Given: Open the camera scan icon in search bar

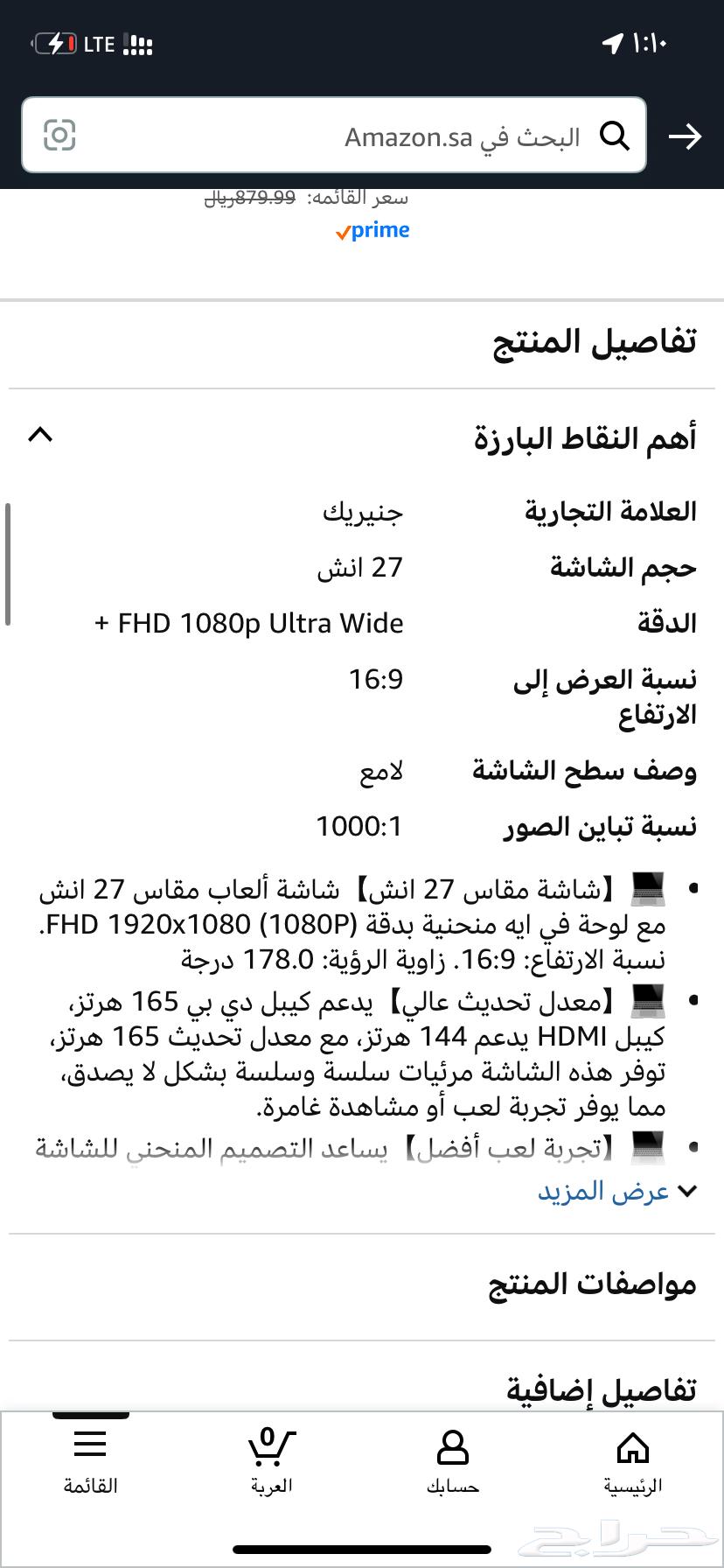Looking at the screenshot, I should coord(59,136).
